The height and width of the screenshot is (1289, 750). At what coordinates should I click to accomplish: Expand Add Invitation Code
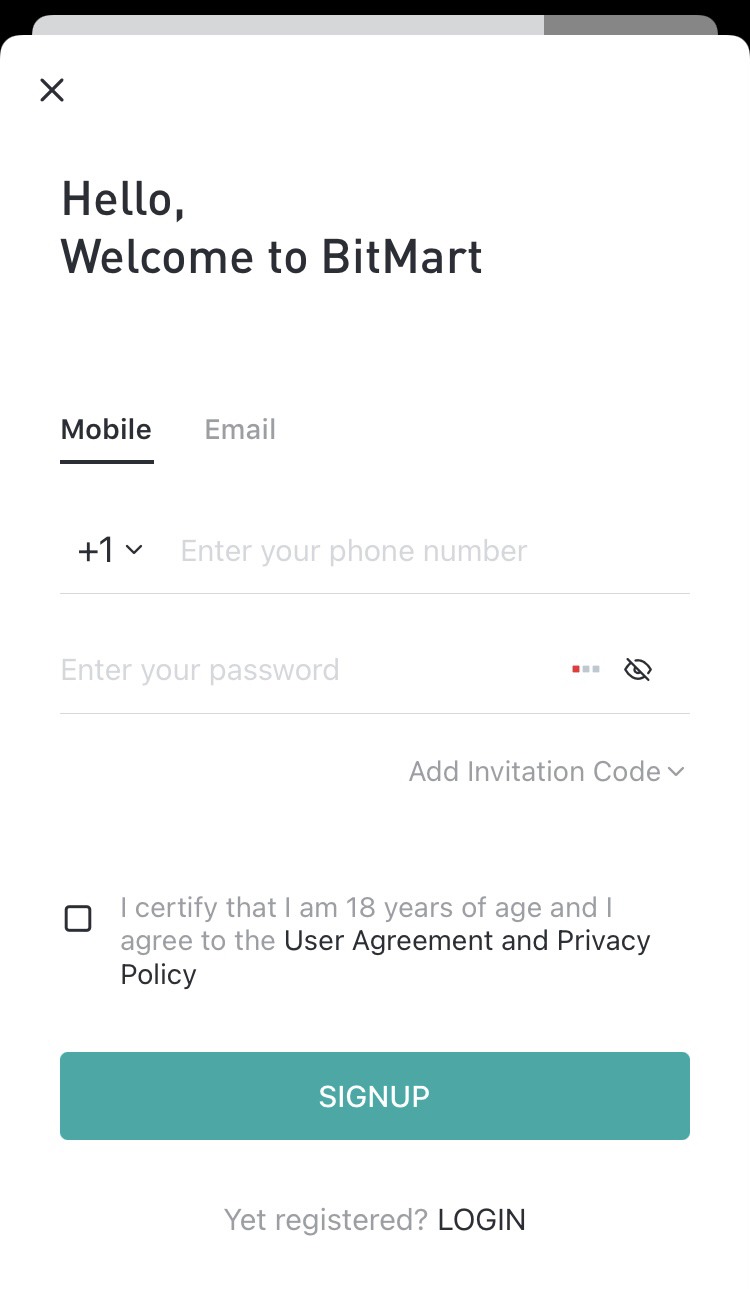tap(546, 771)
